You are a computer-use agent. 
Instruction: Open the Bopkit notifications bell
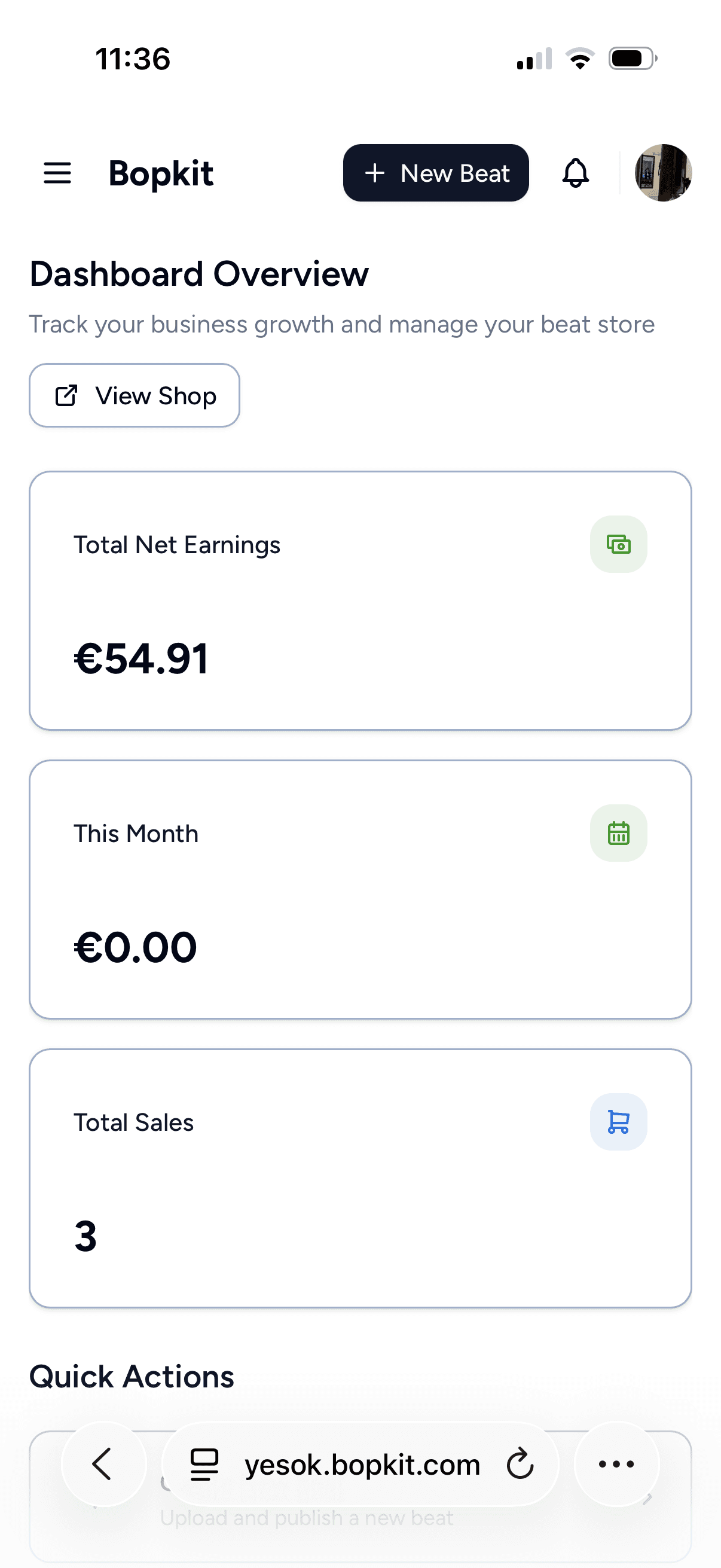pyautogui.click(x=575, y=173)
